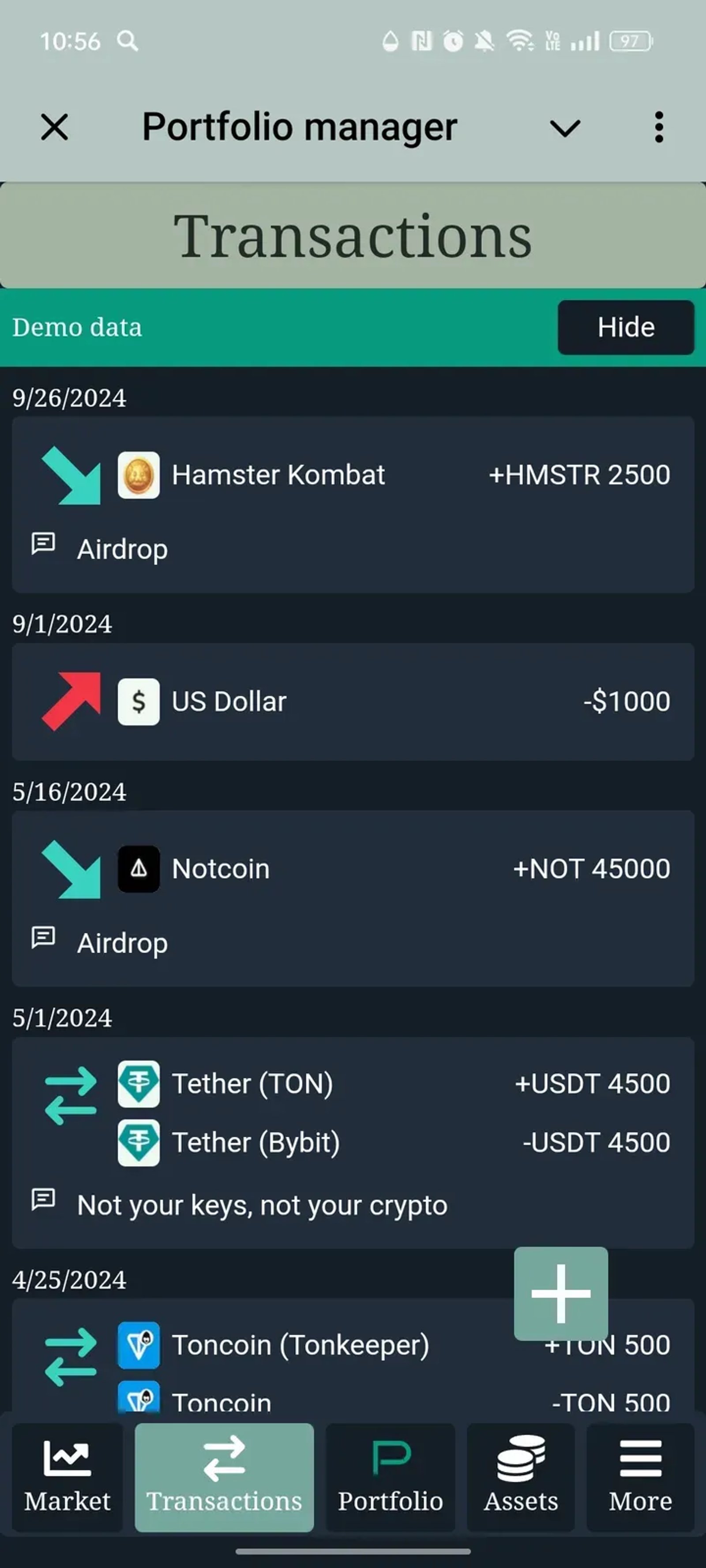Expand the chevron next to Portfolio manager
The height and width of the screenshot is (1568, 706).
coord(565,128)
